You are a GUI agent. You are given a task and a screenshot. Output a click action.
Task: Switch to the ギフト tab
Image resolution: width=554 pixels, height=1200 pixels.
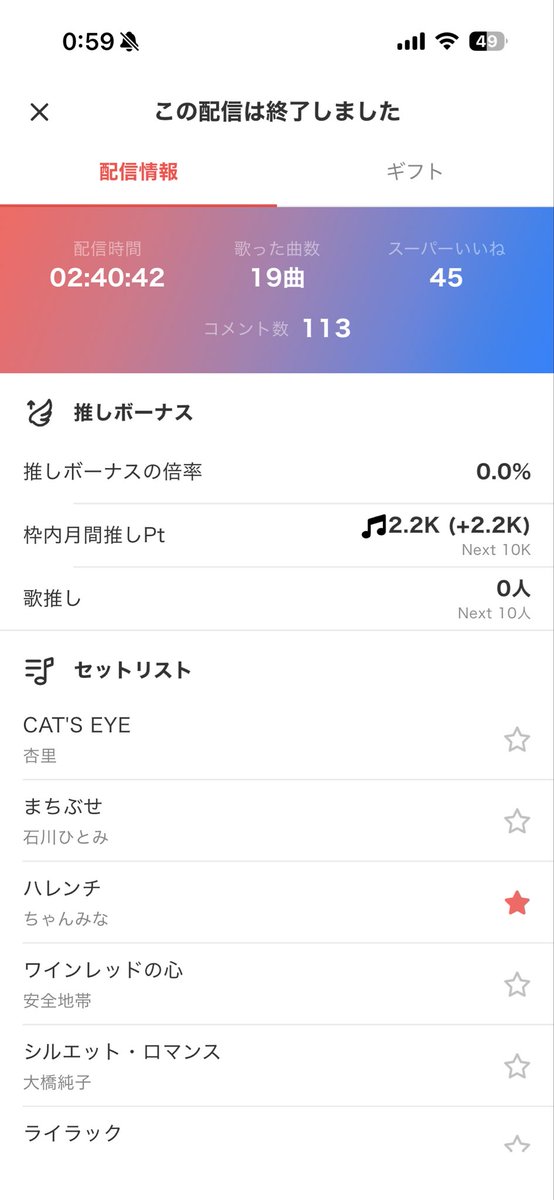[414, 171]
